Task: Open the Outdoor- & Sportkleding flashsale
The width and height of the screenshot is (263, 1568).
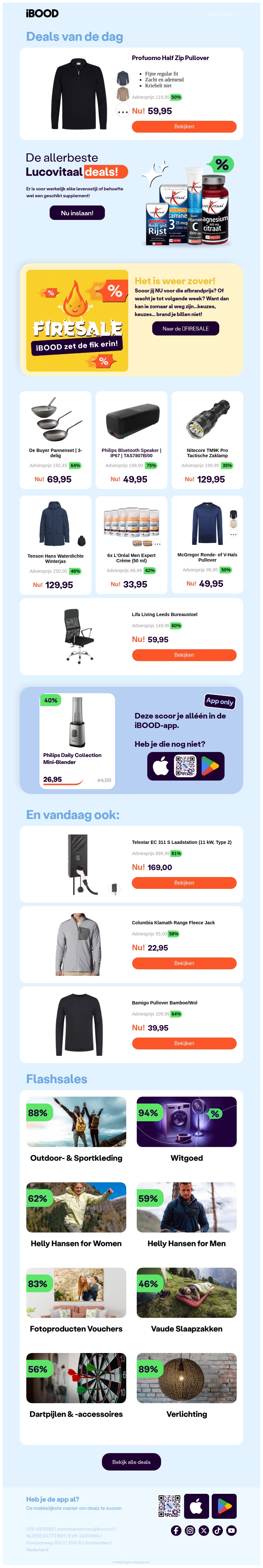Action: pos(76,1129)
